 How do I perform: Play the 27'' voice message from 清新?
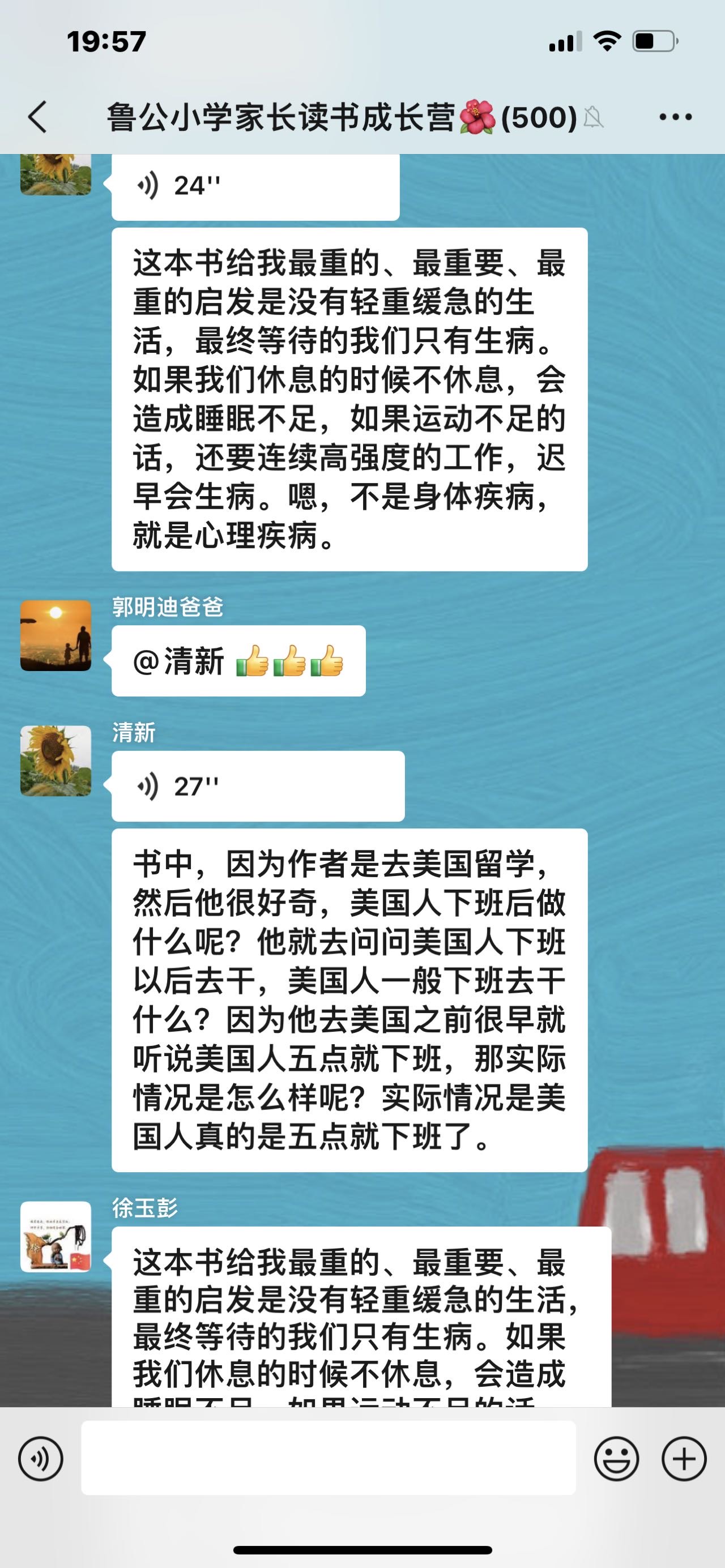click(255, 785)
